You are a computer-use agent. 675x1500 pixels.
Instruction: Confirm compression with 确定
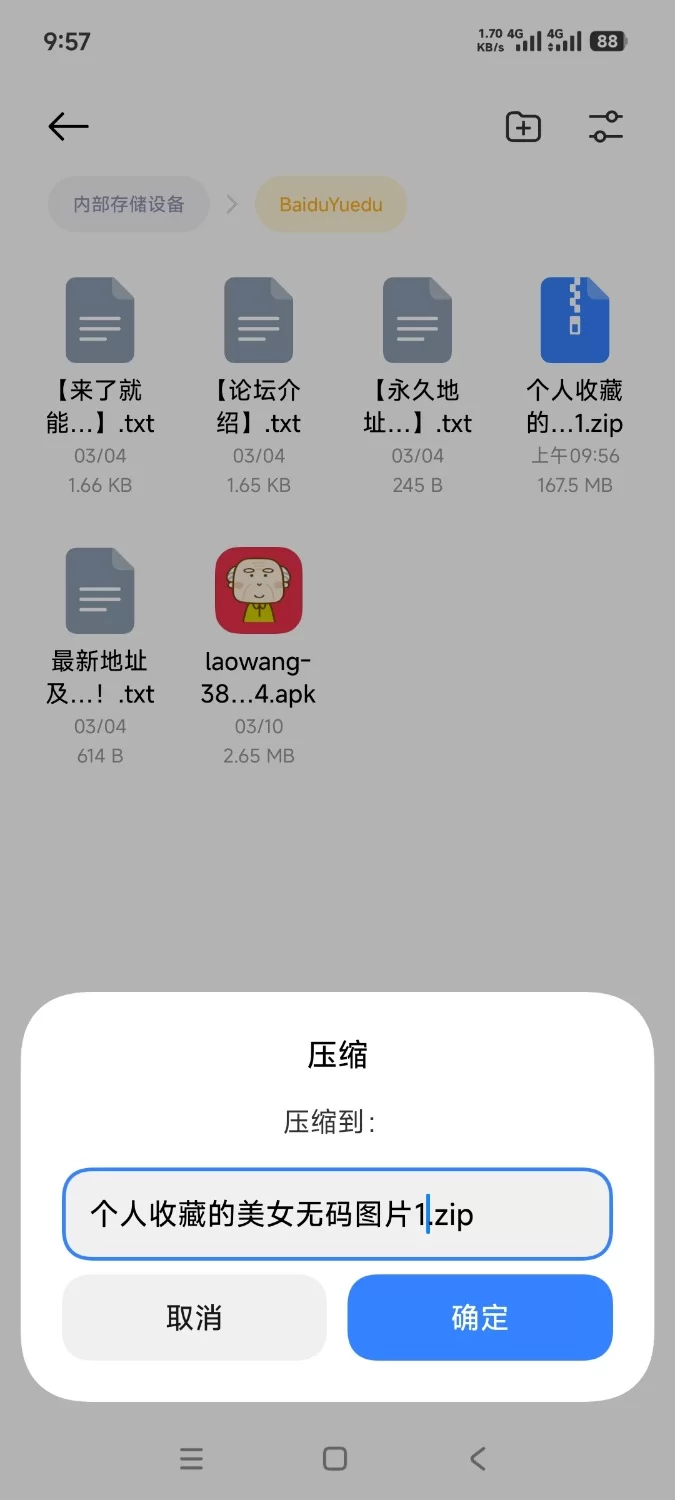(x=480, y=1317)
